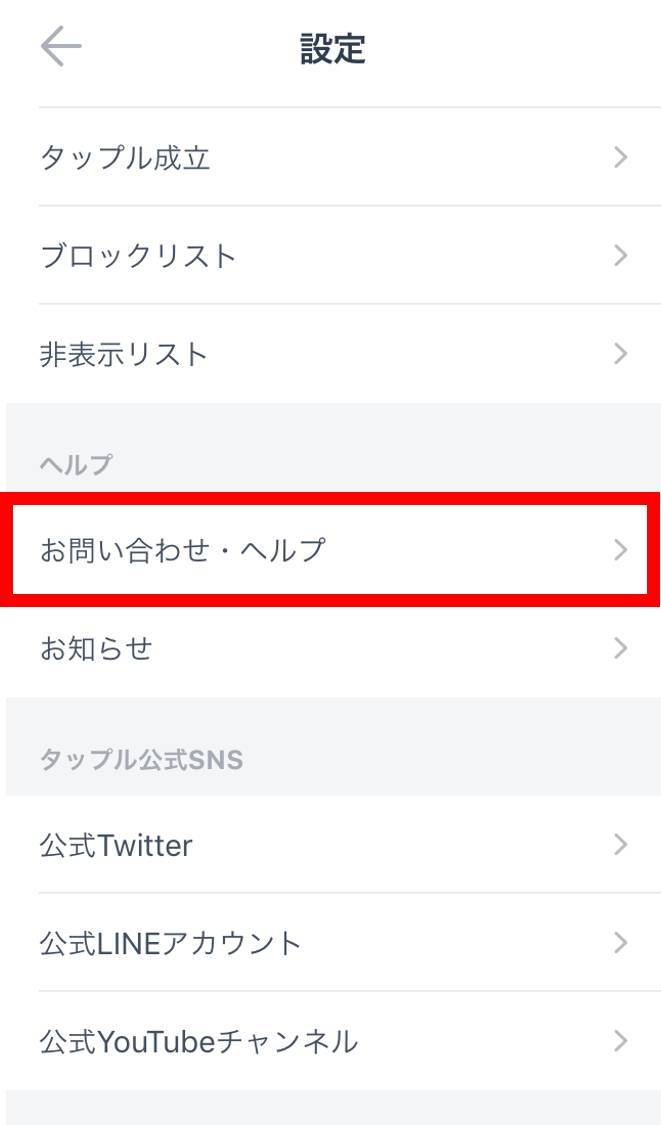Open 非表示リスト
The height and width of the screenshot is (1125, 661).
333,354
